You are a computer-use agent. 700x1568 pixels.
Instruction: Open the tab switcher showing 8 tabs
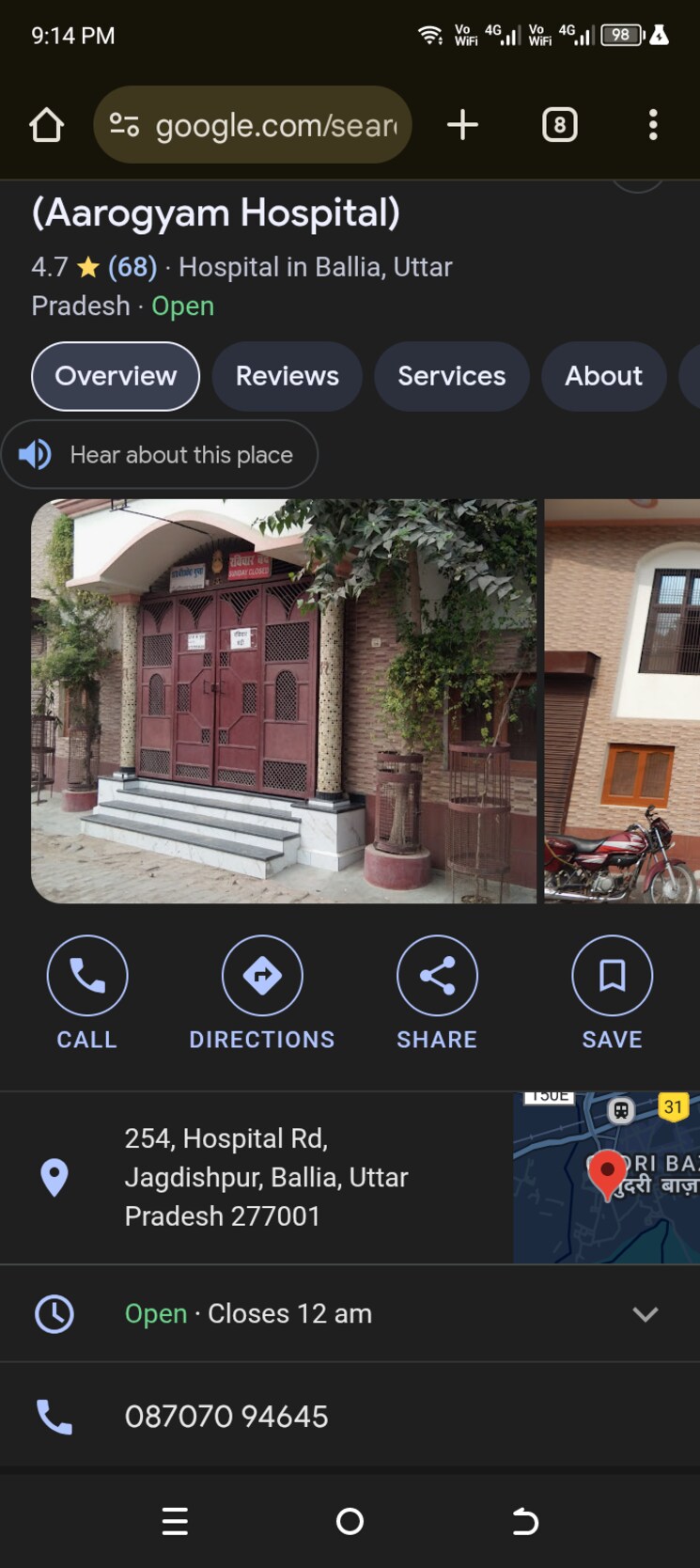click(x=559, y=125)
